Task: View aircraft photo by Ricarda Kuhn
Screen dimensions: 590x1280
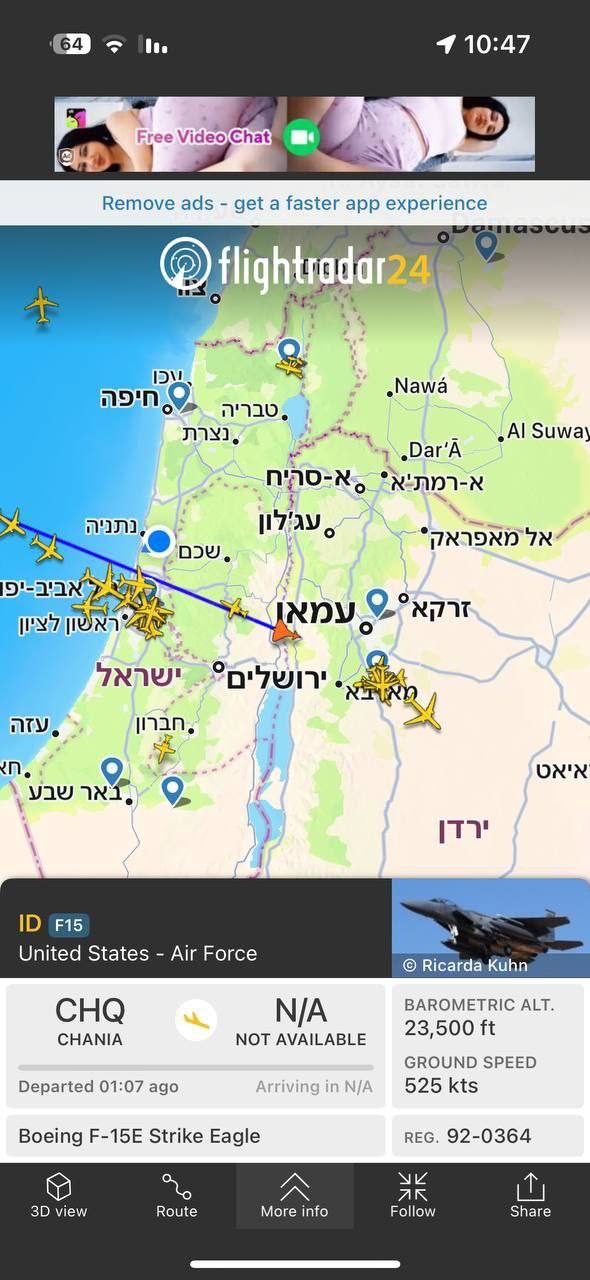Action: coord(491,928)
